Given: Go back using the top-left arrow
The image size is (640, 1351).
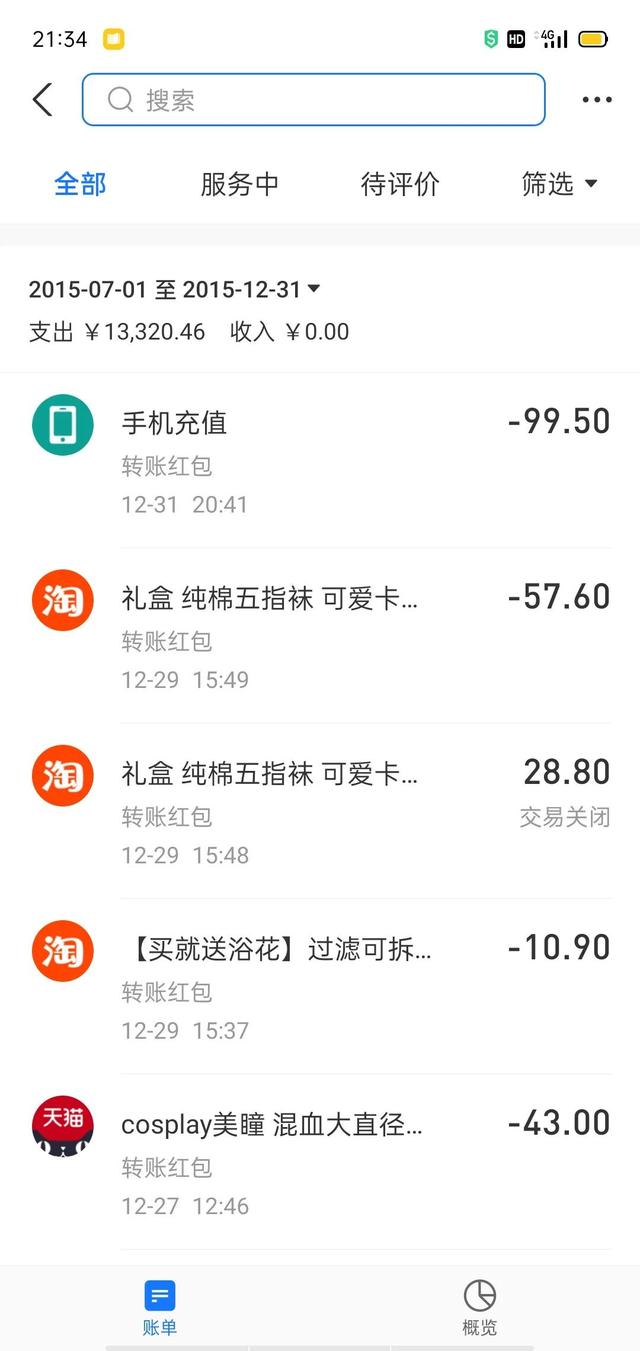Looking at the screenshot, I should point(42,100).
